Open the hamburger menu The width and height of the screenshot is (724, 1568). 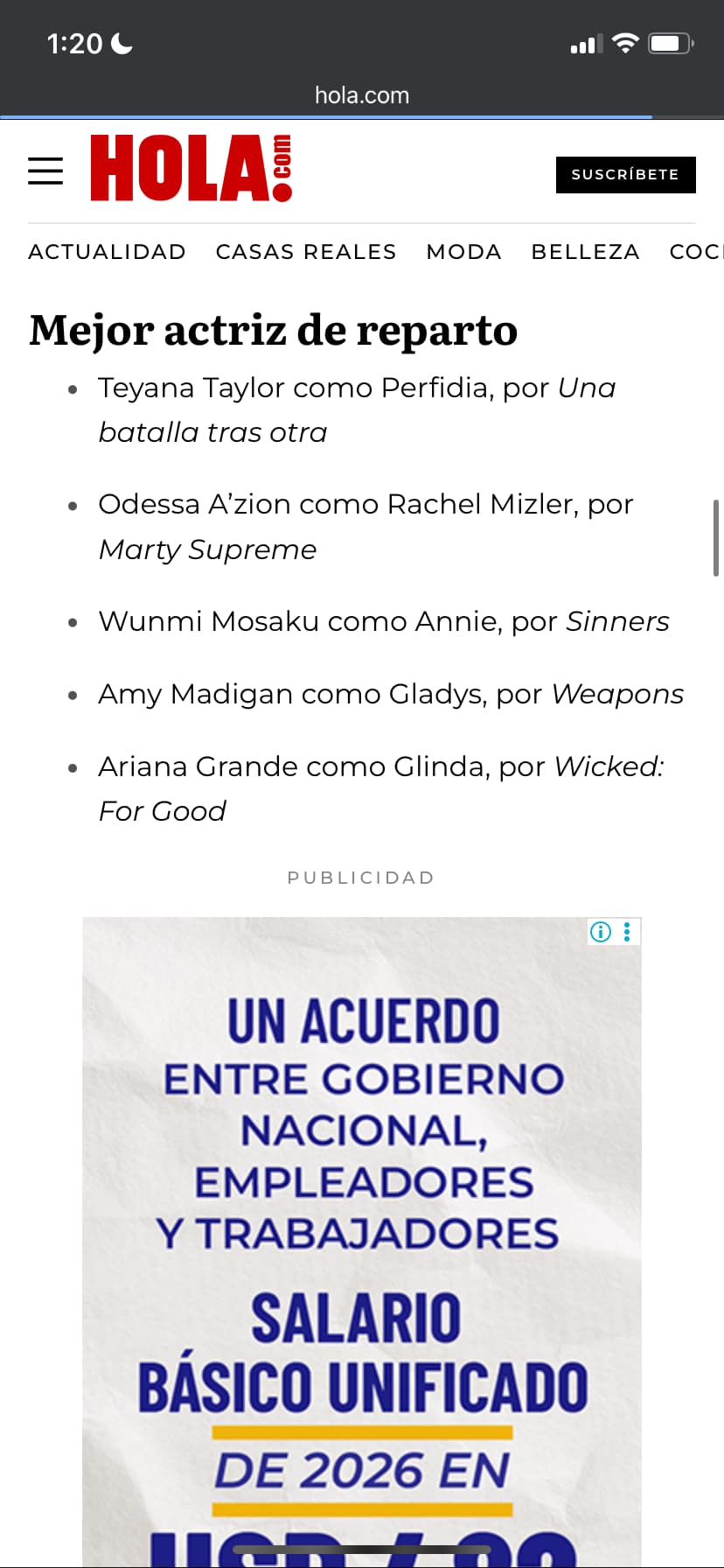[45, 171]
